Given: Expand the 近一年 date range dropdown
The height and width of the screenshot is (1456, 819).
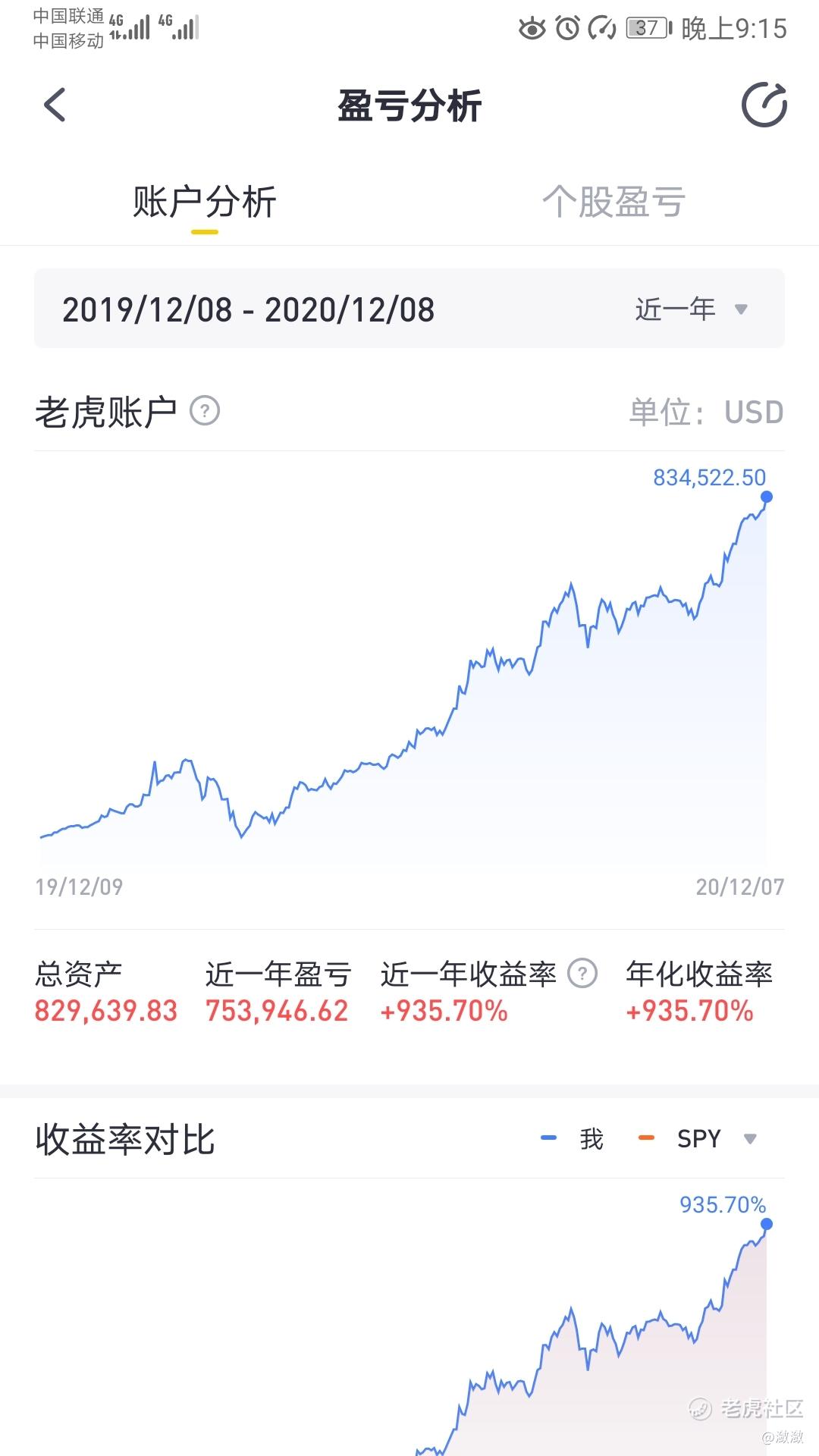Looking at the screenshot, I should [691, 309].
